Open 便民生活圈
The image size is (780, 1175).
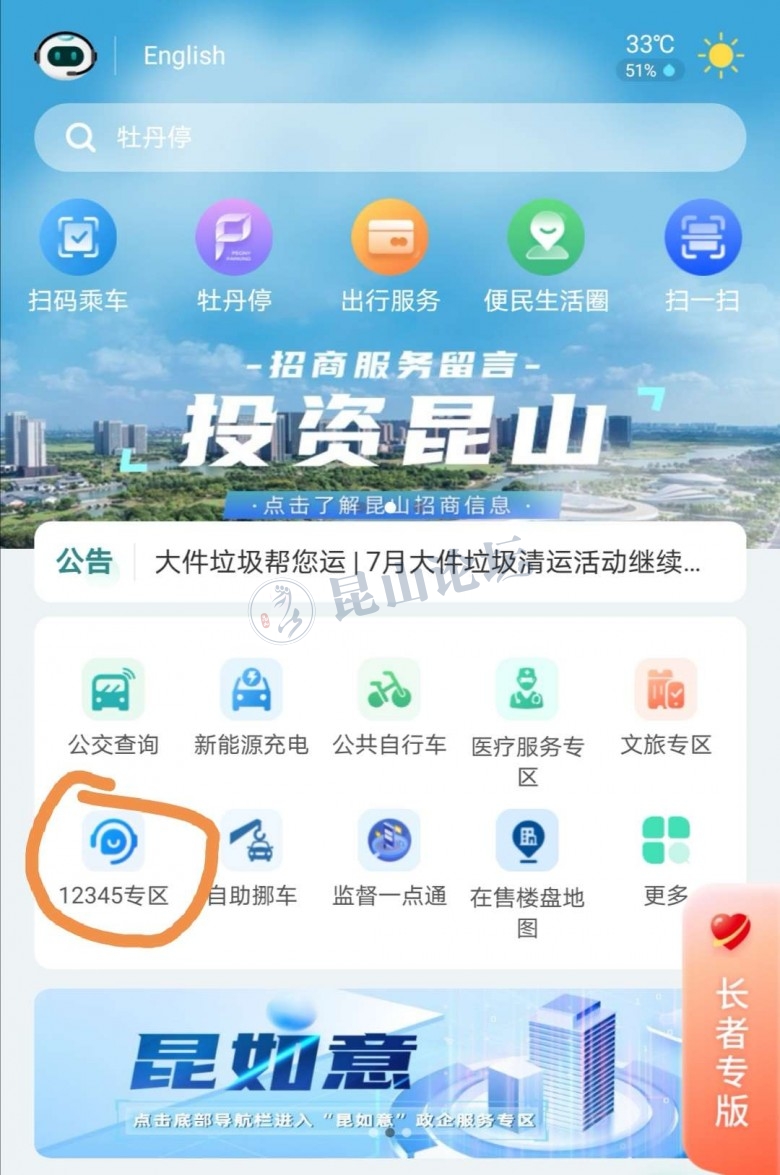point(546,238)
